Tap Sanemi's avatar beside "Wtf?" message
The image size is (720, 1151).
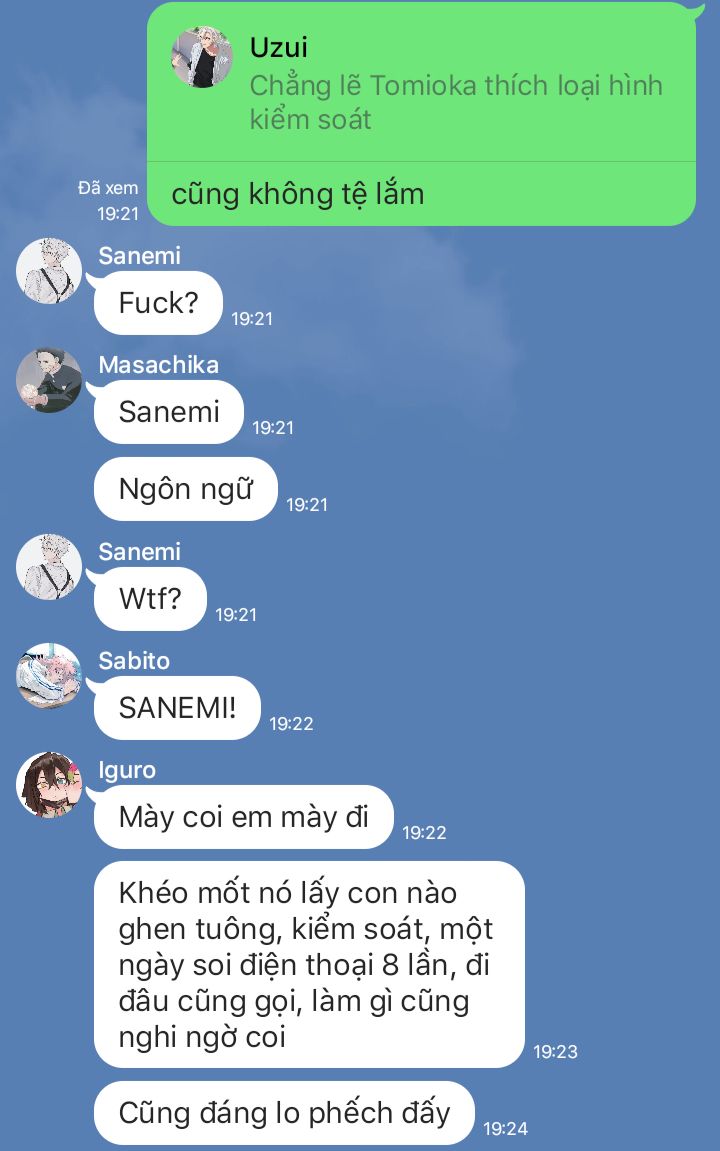(49, 567)
